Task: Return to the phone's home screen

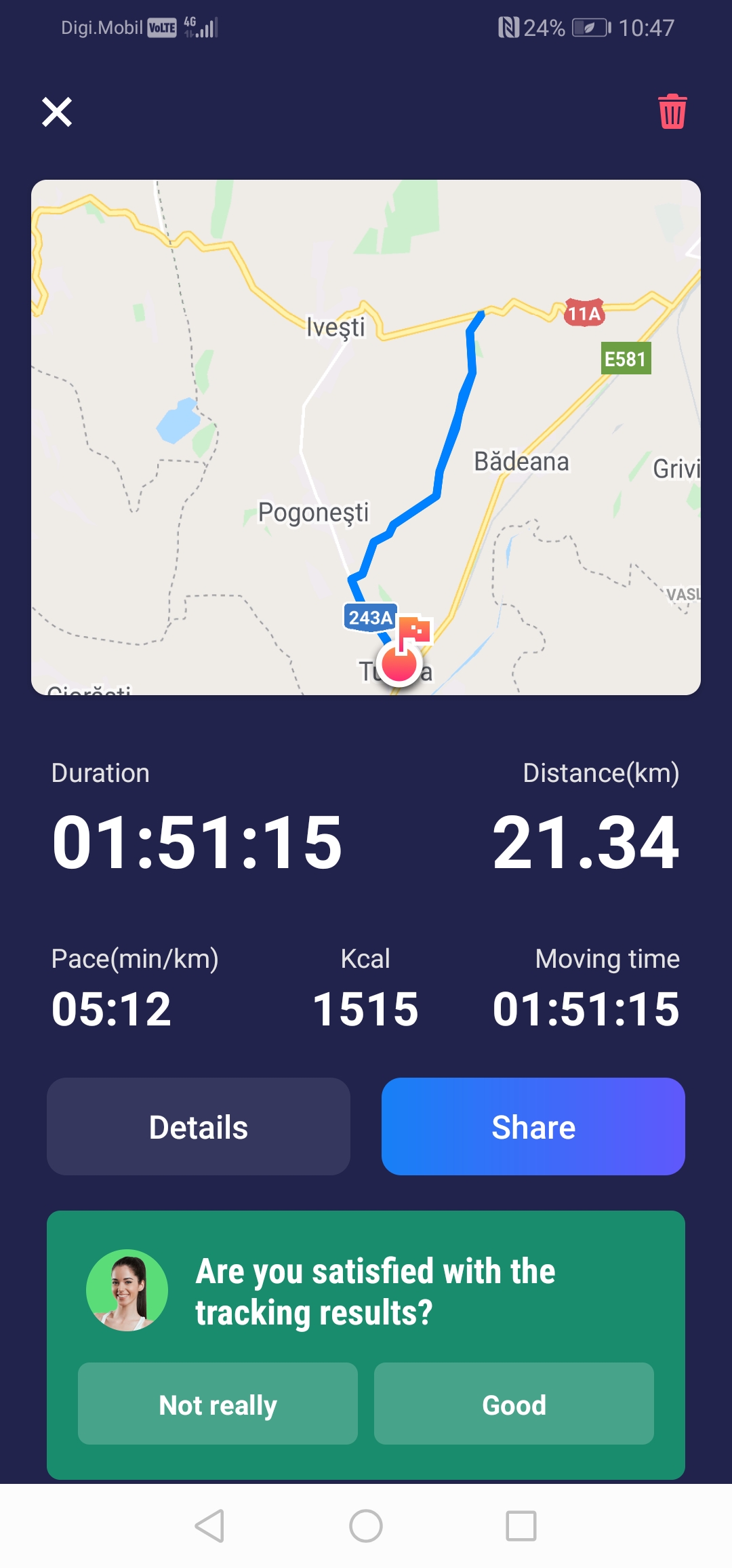Action: pyautogui.click(x=366, y=1526)
